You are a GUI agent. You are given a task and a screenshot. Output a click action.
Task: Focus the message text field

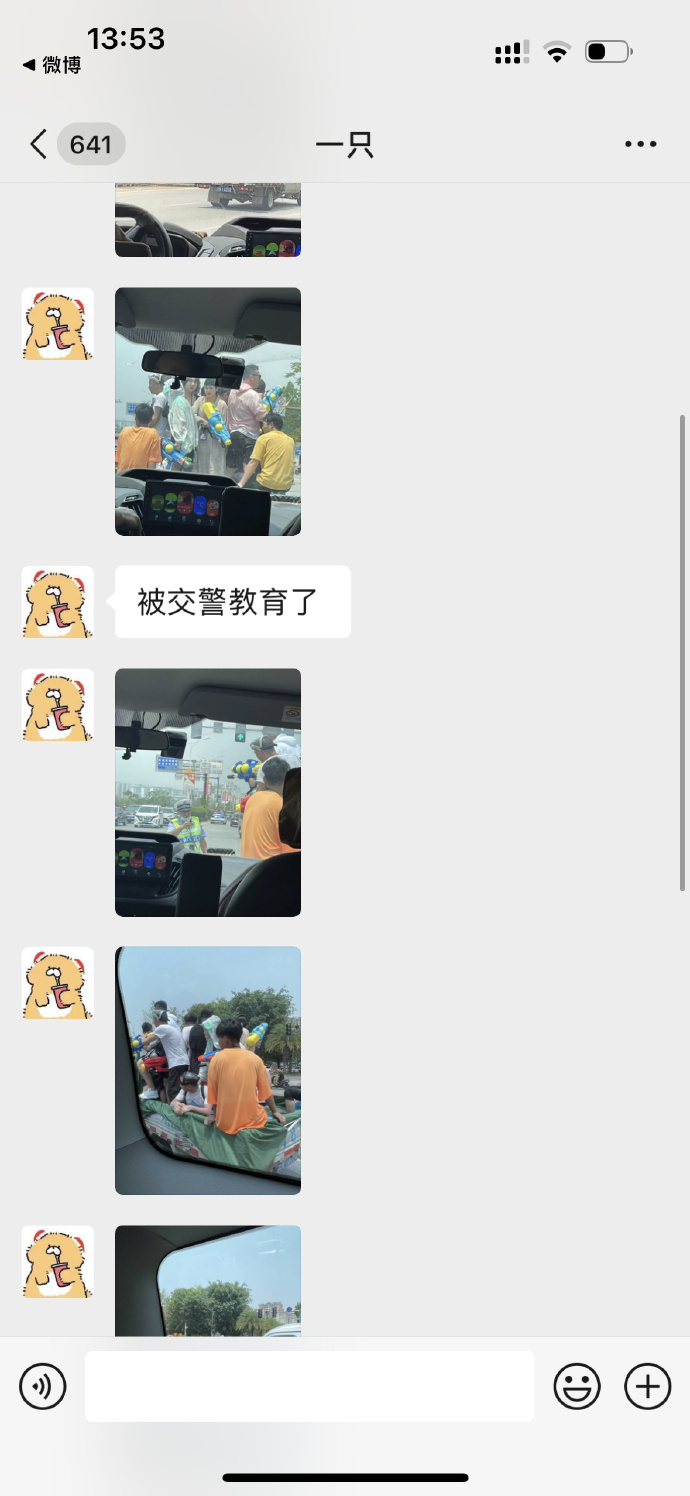click(x=309, y=1387)
